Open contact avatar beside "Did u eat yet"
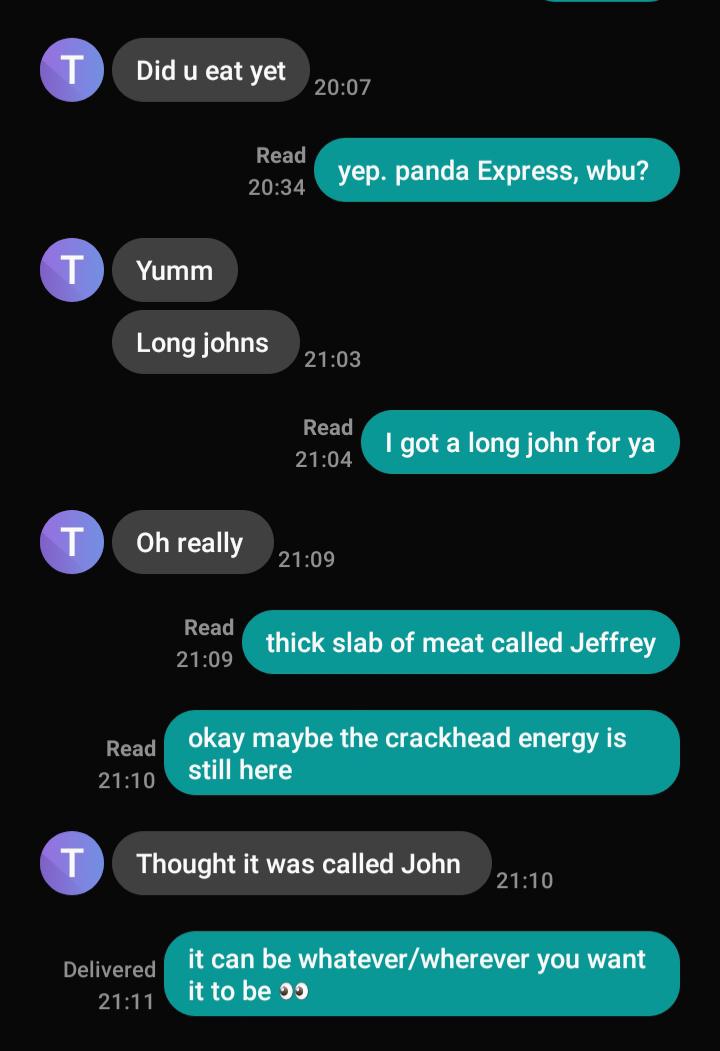Viewport: 720px width, 1051px height. [72, 70]
